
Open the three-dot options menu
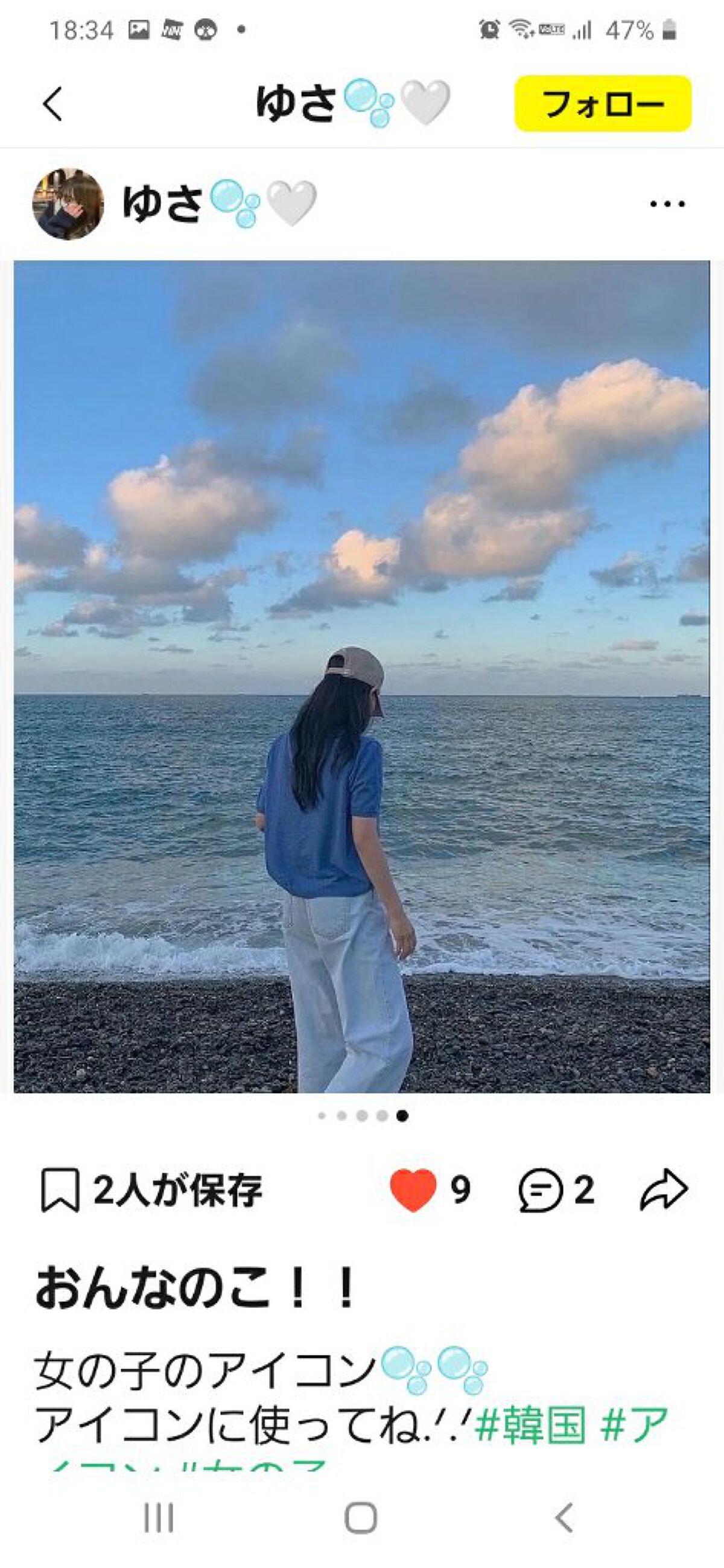tap(666, 205)
